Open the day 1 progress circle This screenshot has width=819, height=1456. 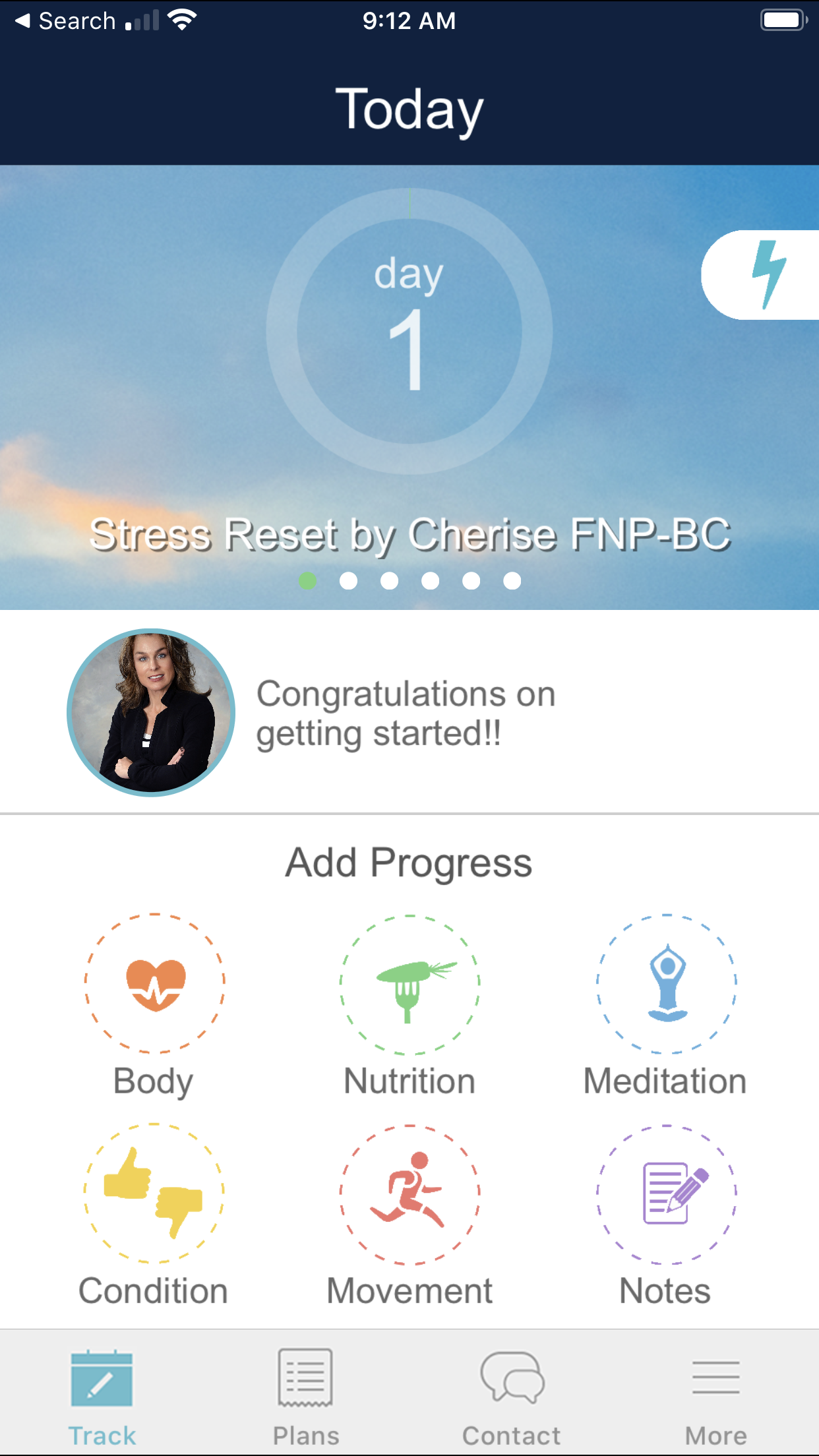[x=409, y=331]
